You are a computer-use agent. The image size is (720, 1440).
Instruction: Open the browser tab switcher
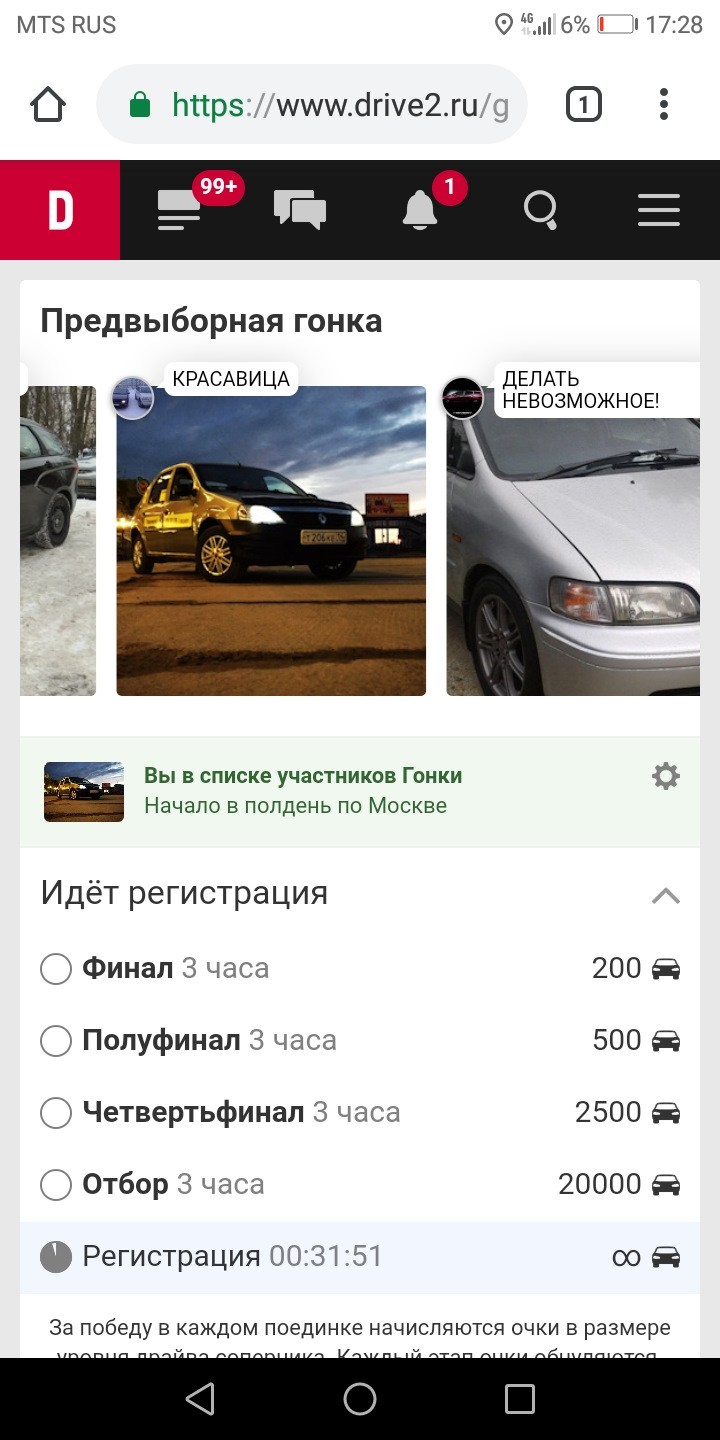pyautogui.click(x=584, y=104)
